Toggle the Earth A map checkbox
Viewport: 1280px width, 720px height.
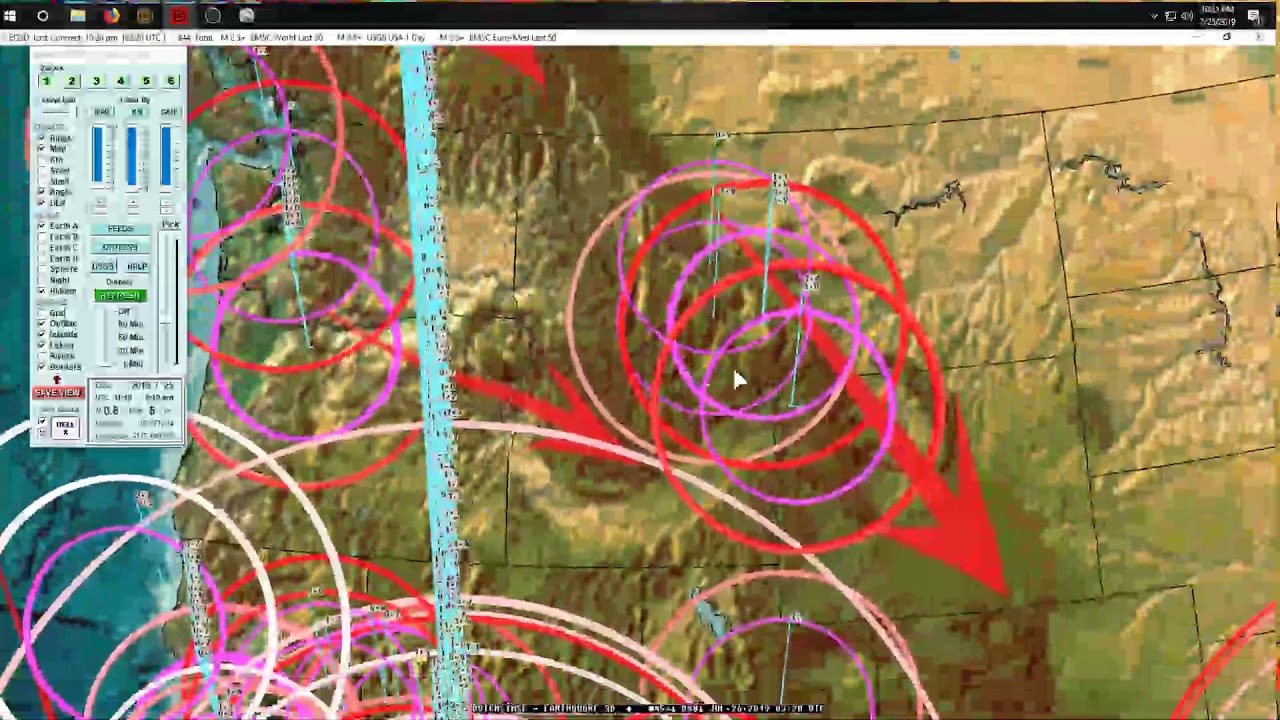click(42, 226)
